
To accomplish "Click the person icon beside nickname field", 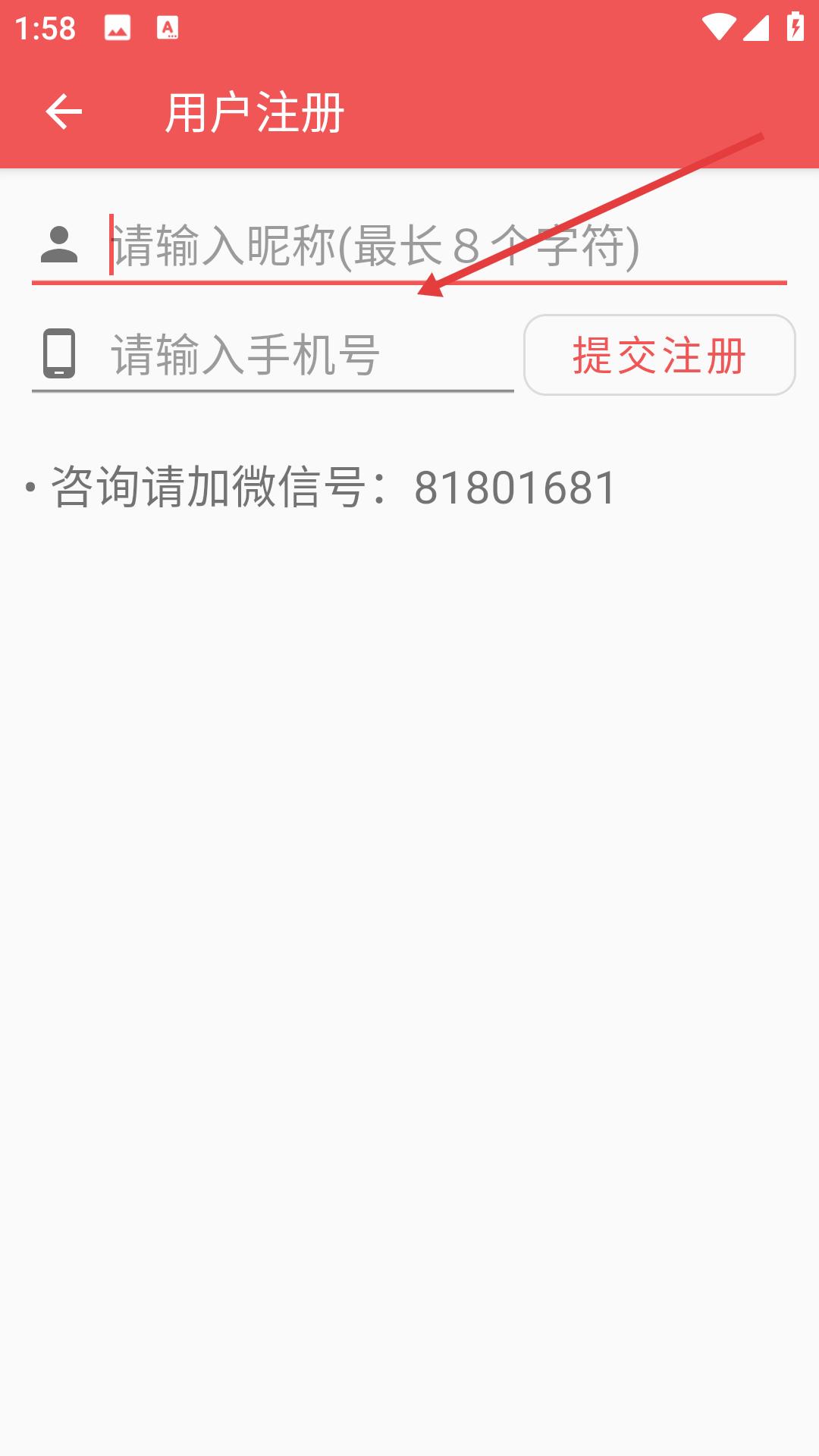I will coord(59,244).
